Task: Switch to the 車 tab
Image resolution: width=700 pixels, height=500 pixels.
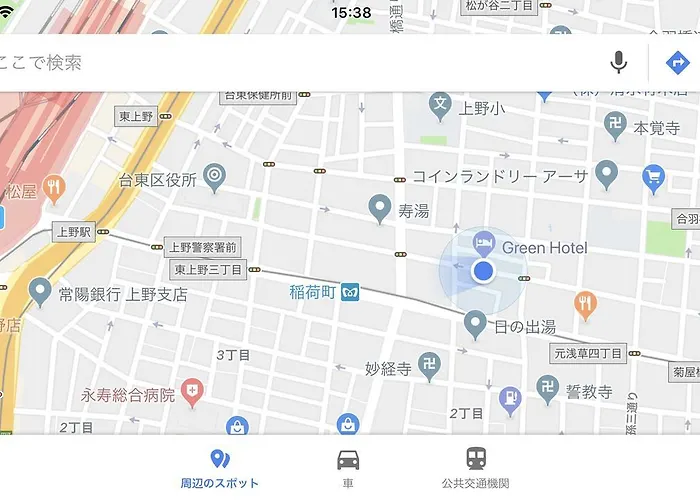Action: pos(348,468)
